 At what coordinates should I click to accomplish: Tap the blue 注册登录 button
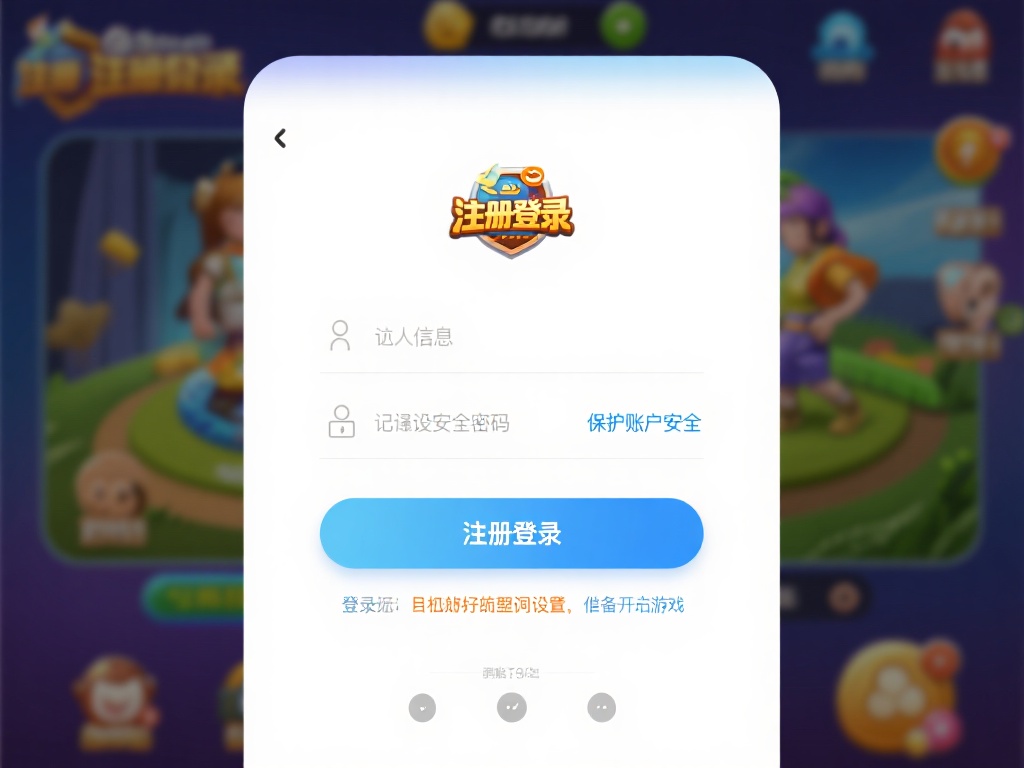point(511,533)
